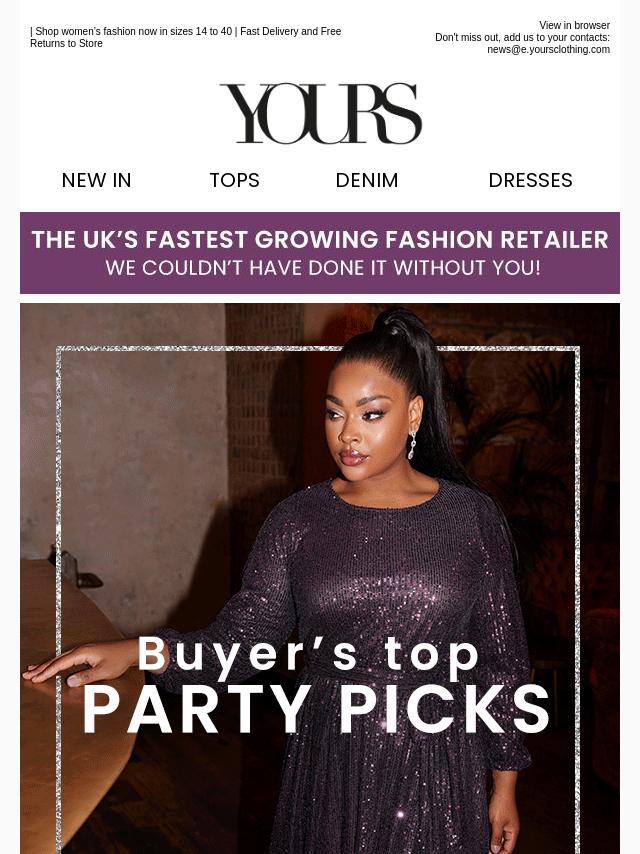This screenshot has height=854, width=640.
Task: Go to the TOPS category
Action: [x=234, y=181]
